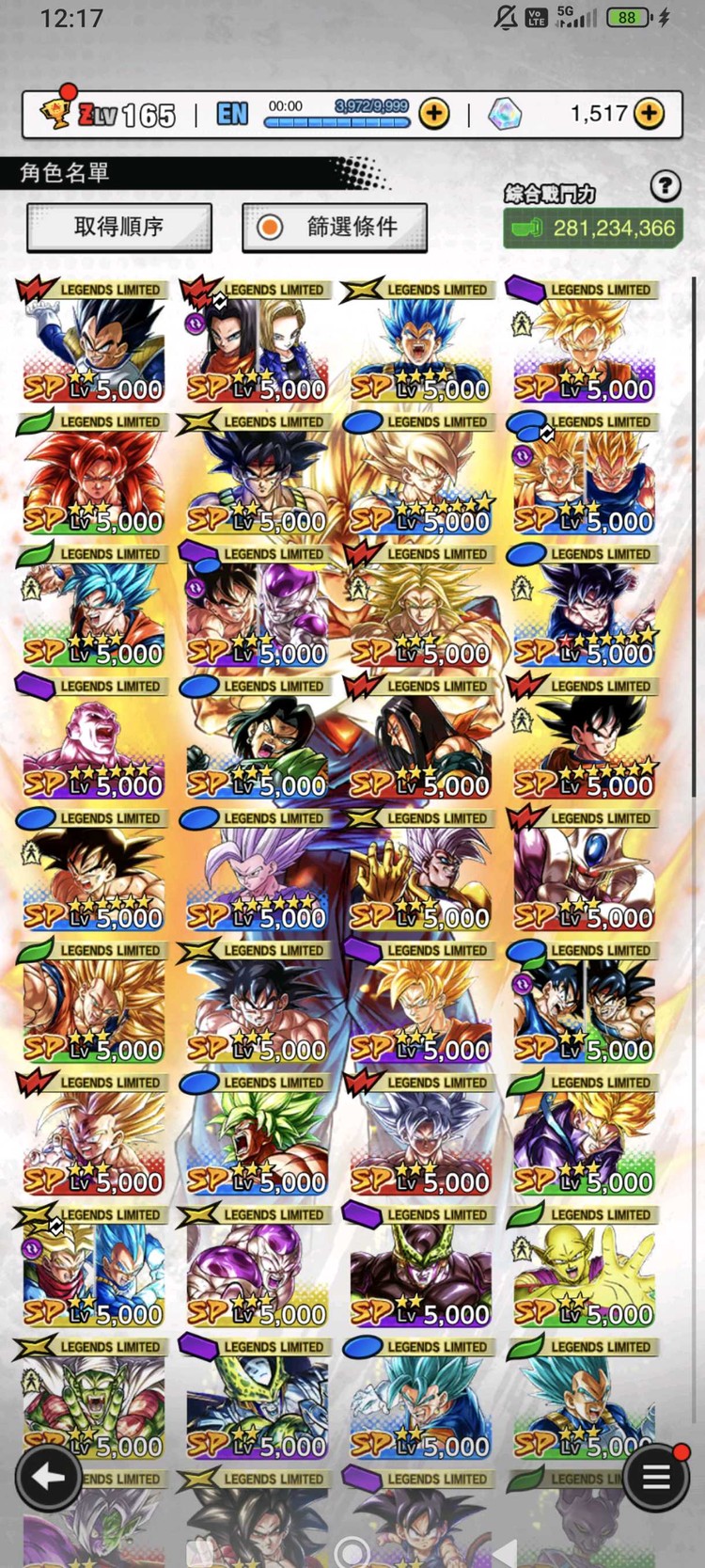The image size is (705, 1568).
Task: Open the help question mark icon
Action: coord(666,185)
